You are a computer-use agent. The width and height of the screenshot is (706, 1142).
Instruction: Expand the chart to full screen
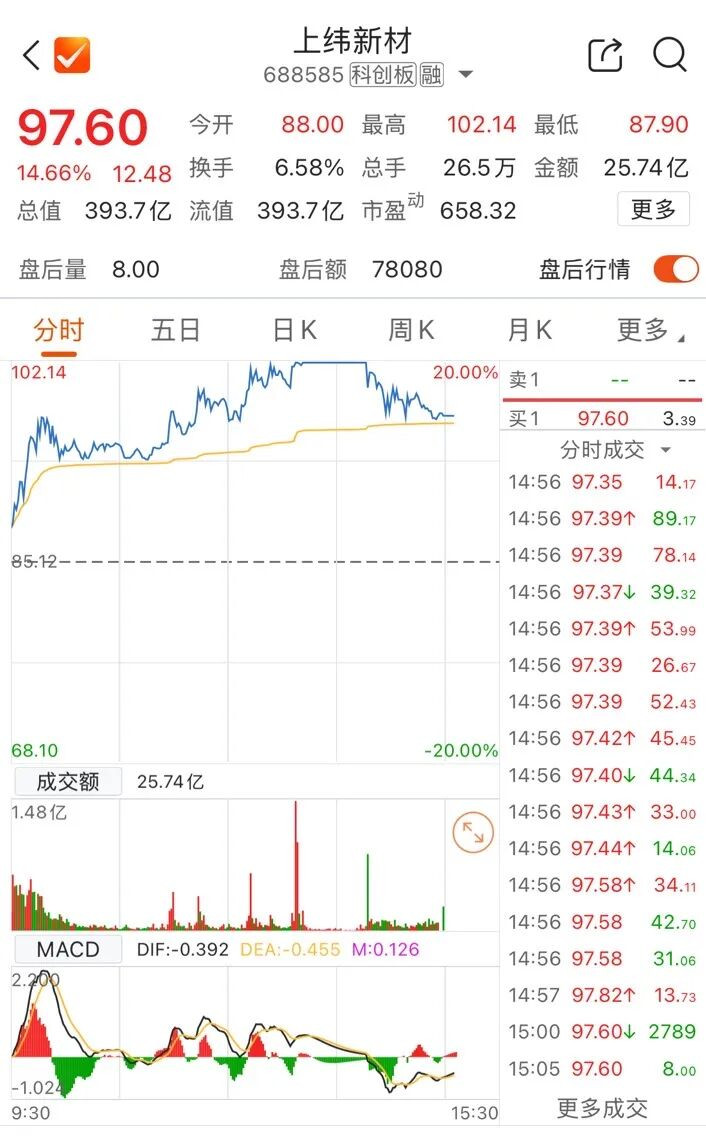coord(473,833)
